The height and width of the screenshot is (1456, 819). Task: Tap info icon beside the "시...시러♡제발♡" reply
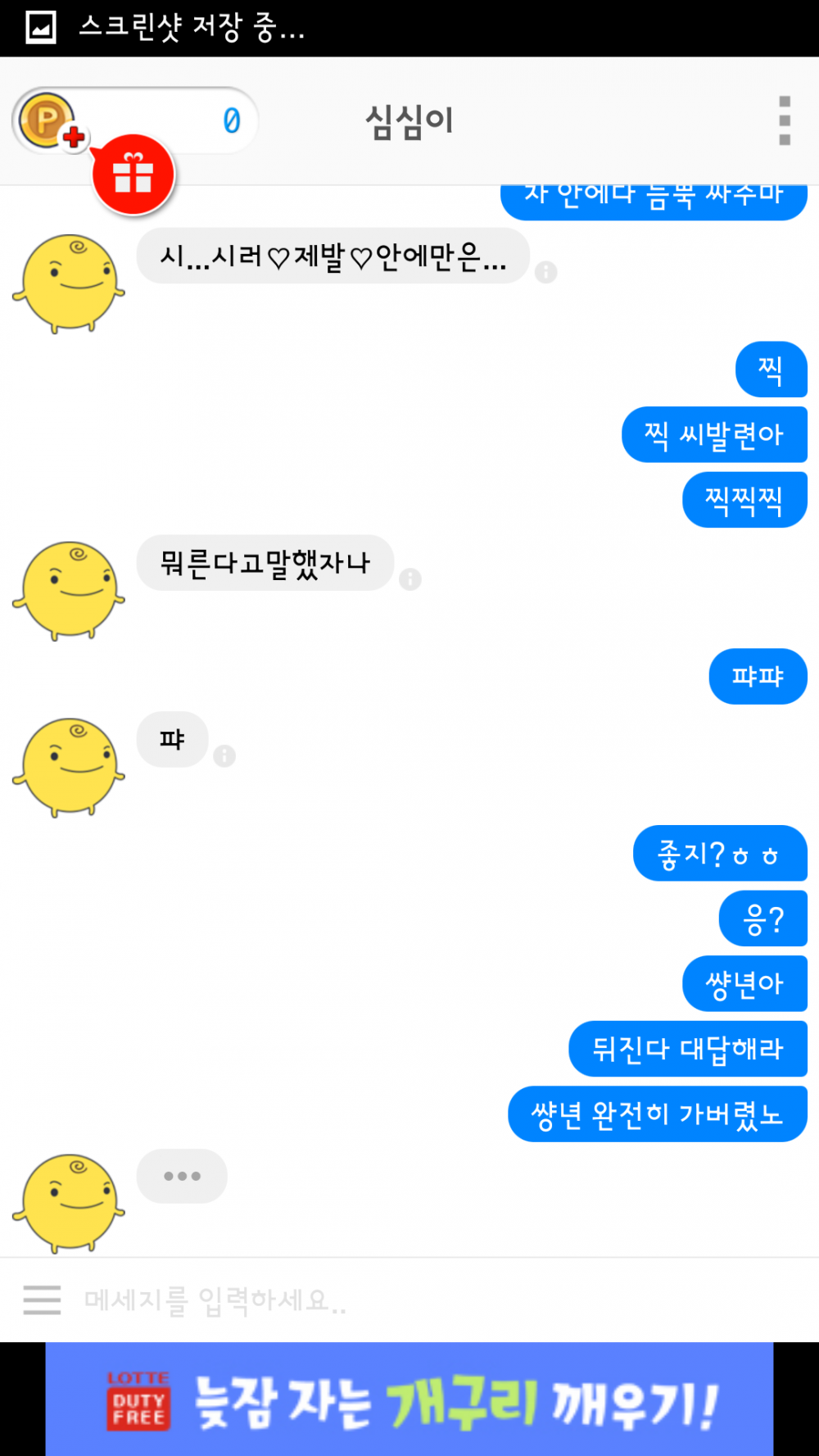[545, 270]
